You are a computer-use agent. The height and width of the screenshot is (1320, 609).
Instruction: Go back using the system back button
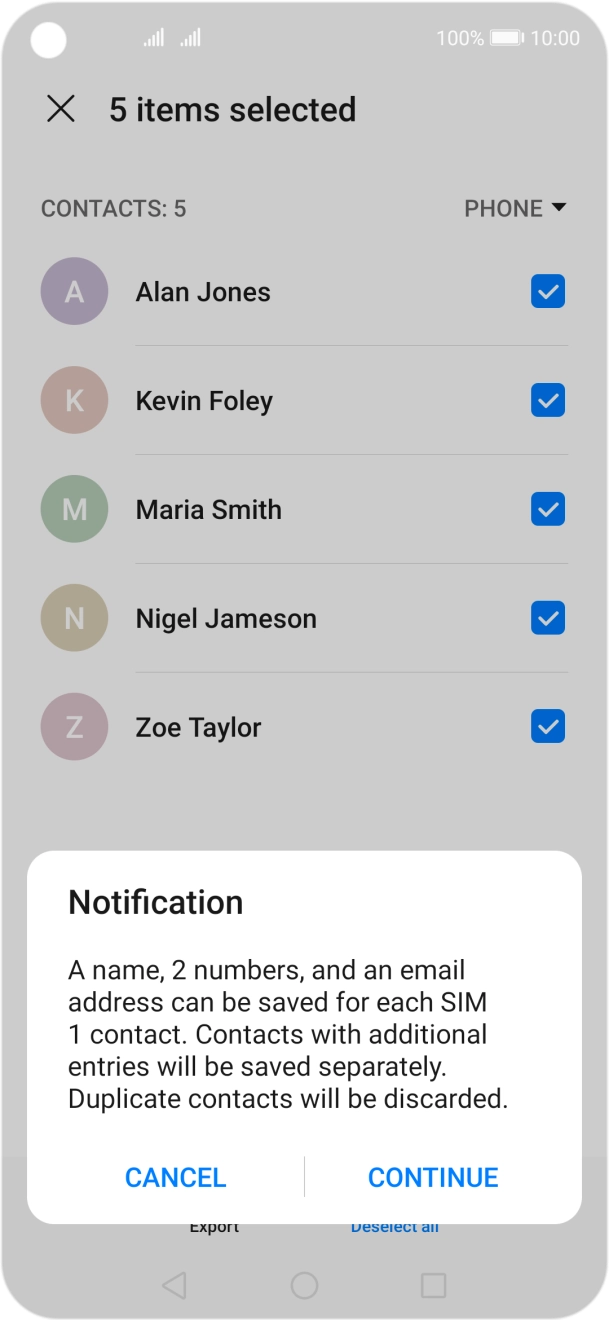(x=174, y=1285)
